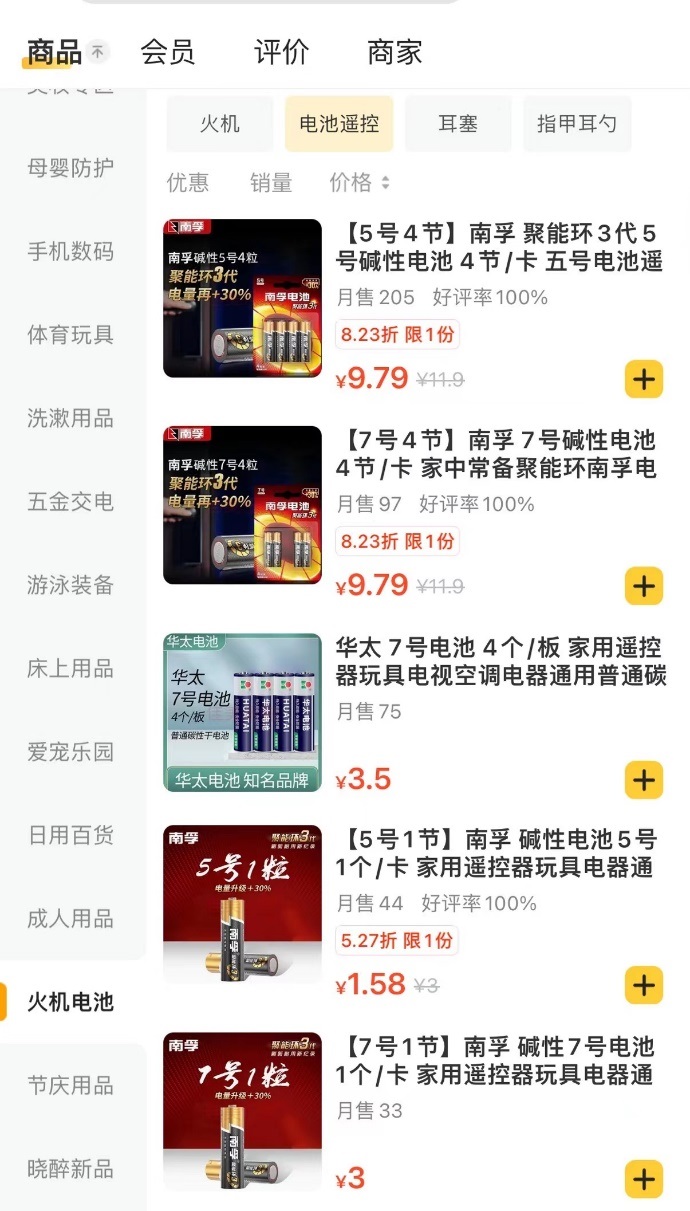The height and width of the screenshot is (1211, 690).
Task: Sort products by 销量
Action: [271, 182]
